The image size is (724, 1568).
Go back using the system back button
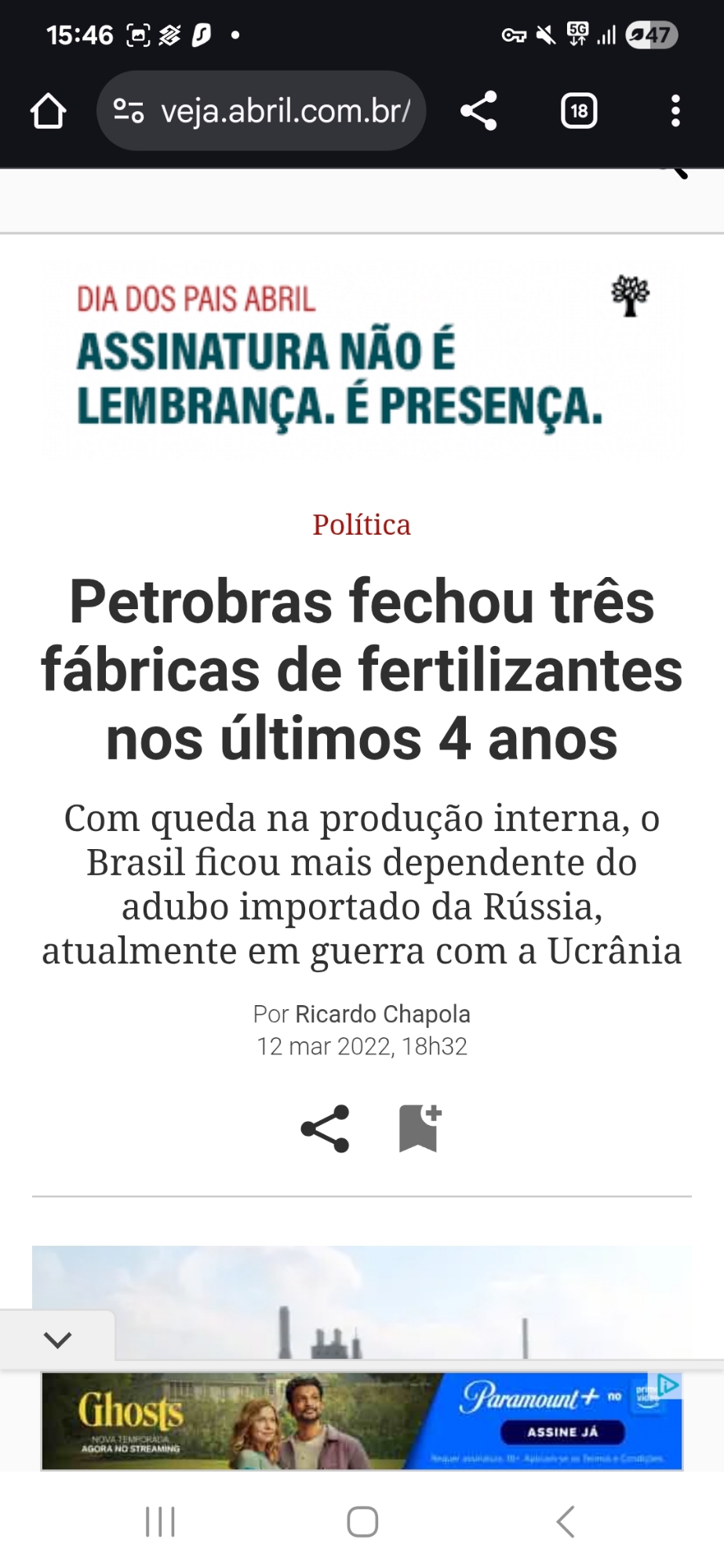coord(565,1522)
